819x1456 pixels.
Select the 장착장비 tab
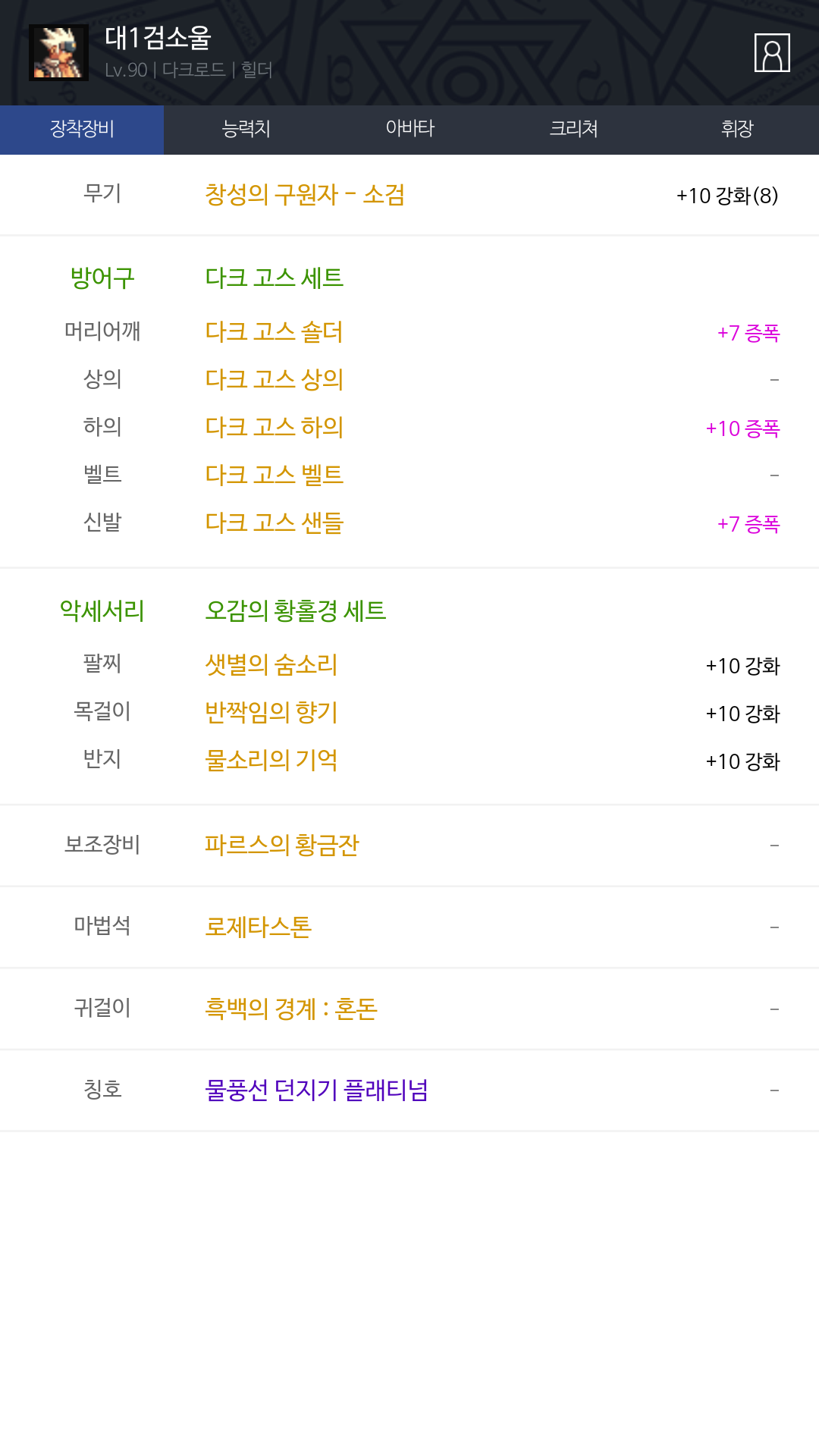pyautogui.click(x=82, y=130)
